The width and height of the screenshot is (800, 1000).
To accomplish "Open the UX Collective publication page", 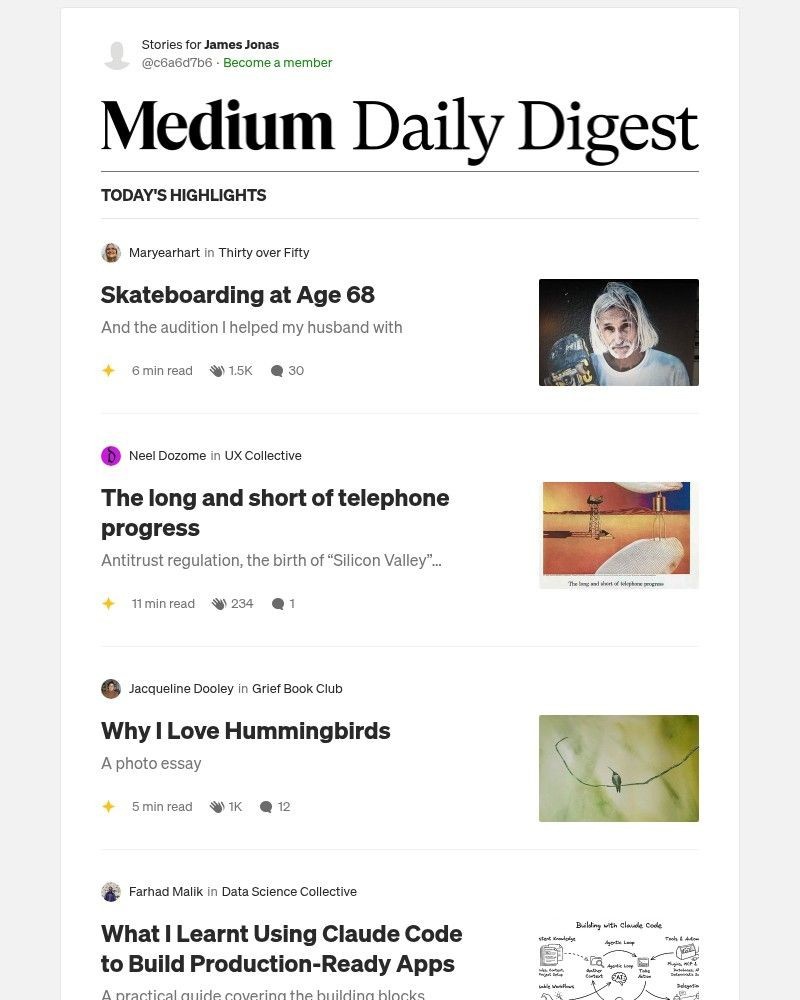I will (x=263, y=455).
